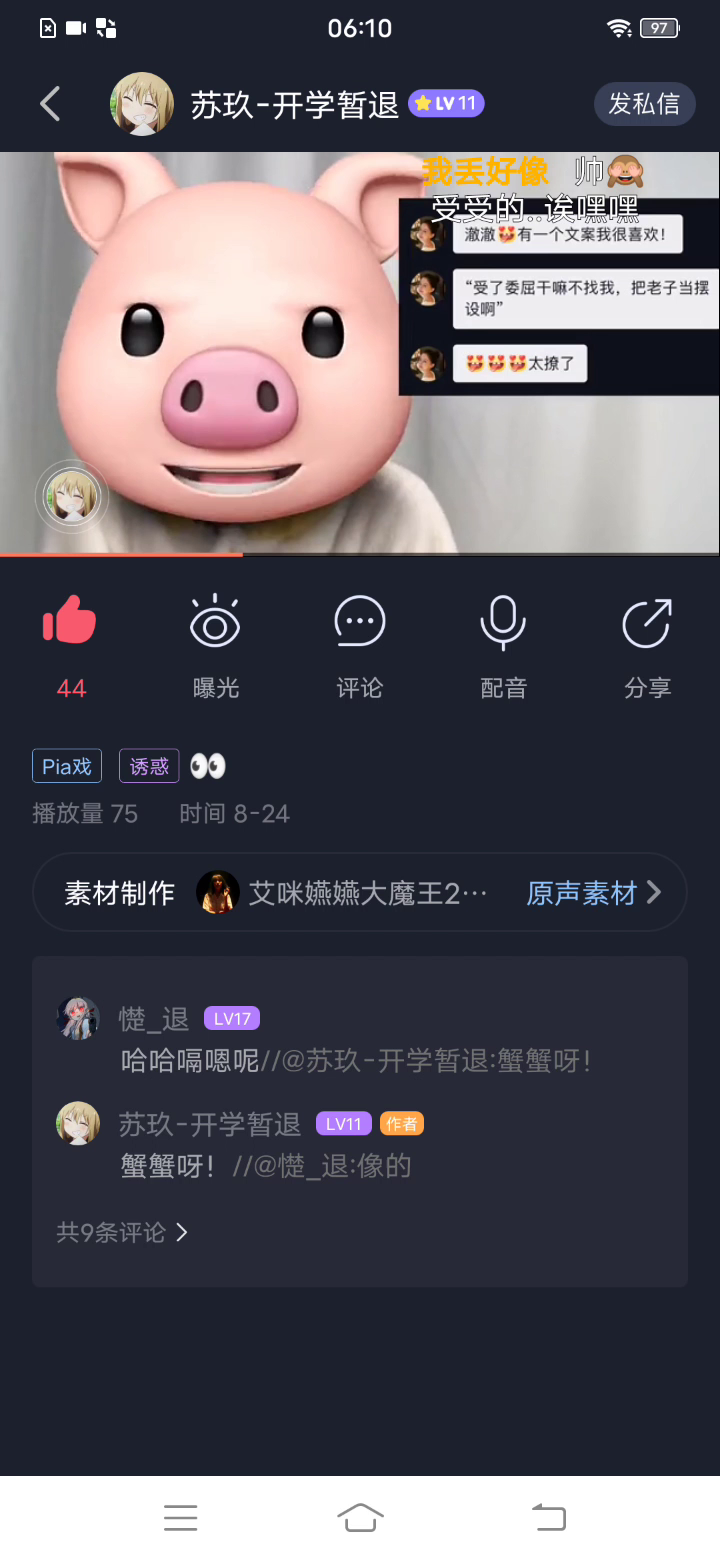Share the video via 分享

pyautogui.click(x=647, y=621)
